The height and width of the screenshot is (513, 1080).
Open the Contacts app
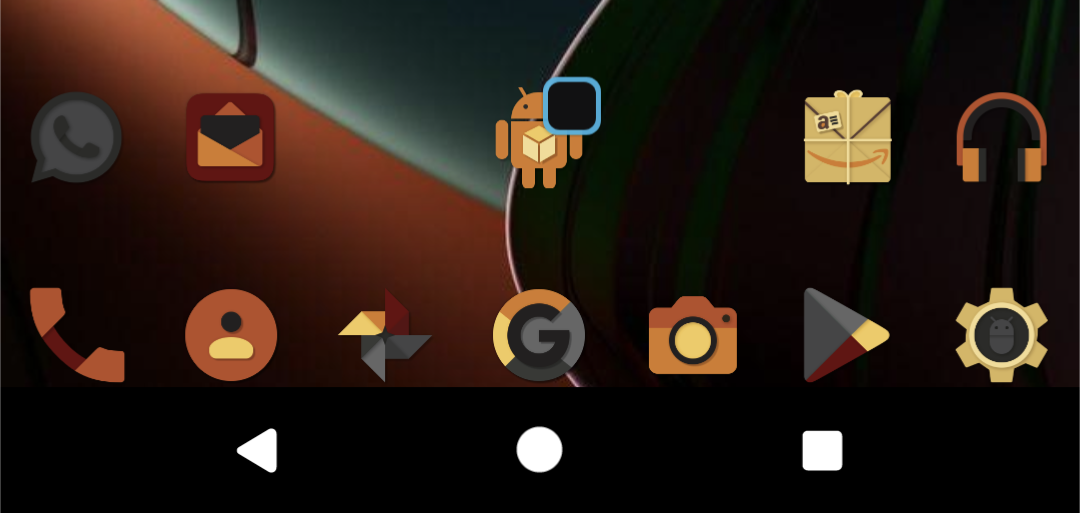pos(230,335)
